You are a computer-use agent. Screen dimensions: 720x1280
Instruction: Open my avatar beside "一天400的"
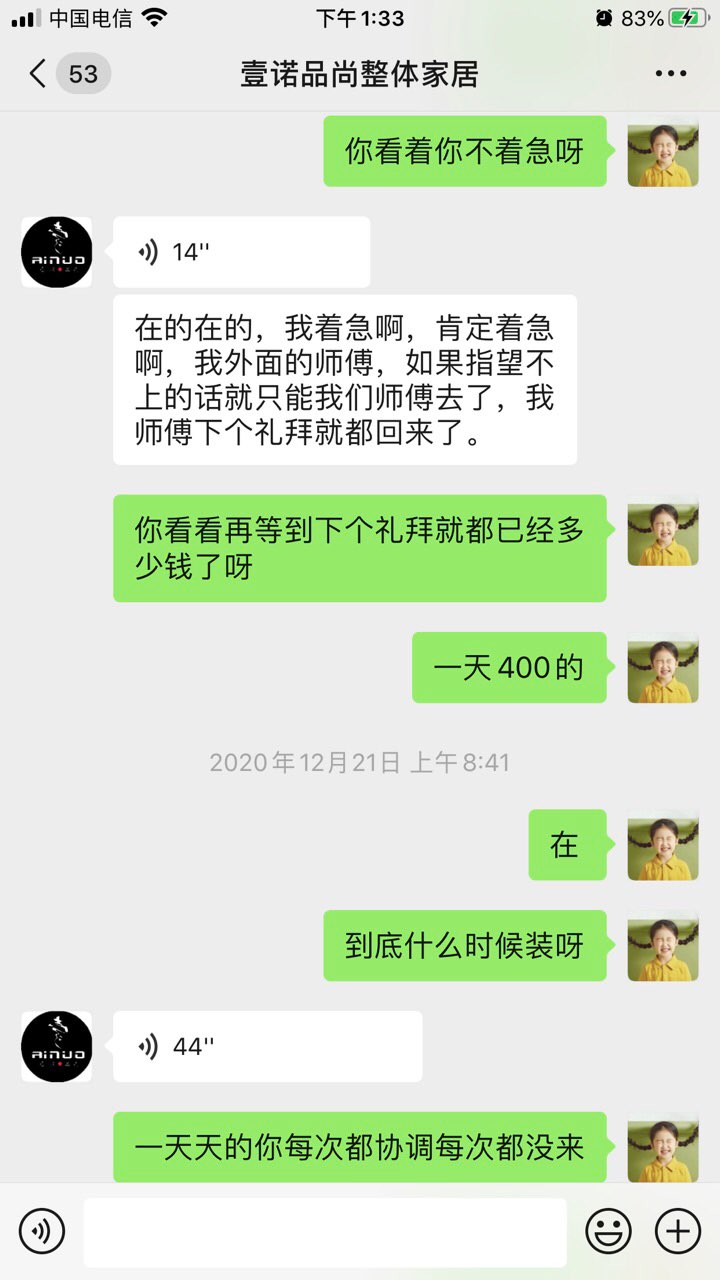tap(662, 667)
